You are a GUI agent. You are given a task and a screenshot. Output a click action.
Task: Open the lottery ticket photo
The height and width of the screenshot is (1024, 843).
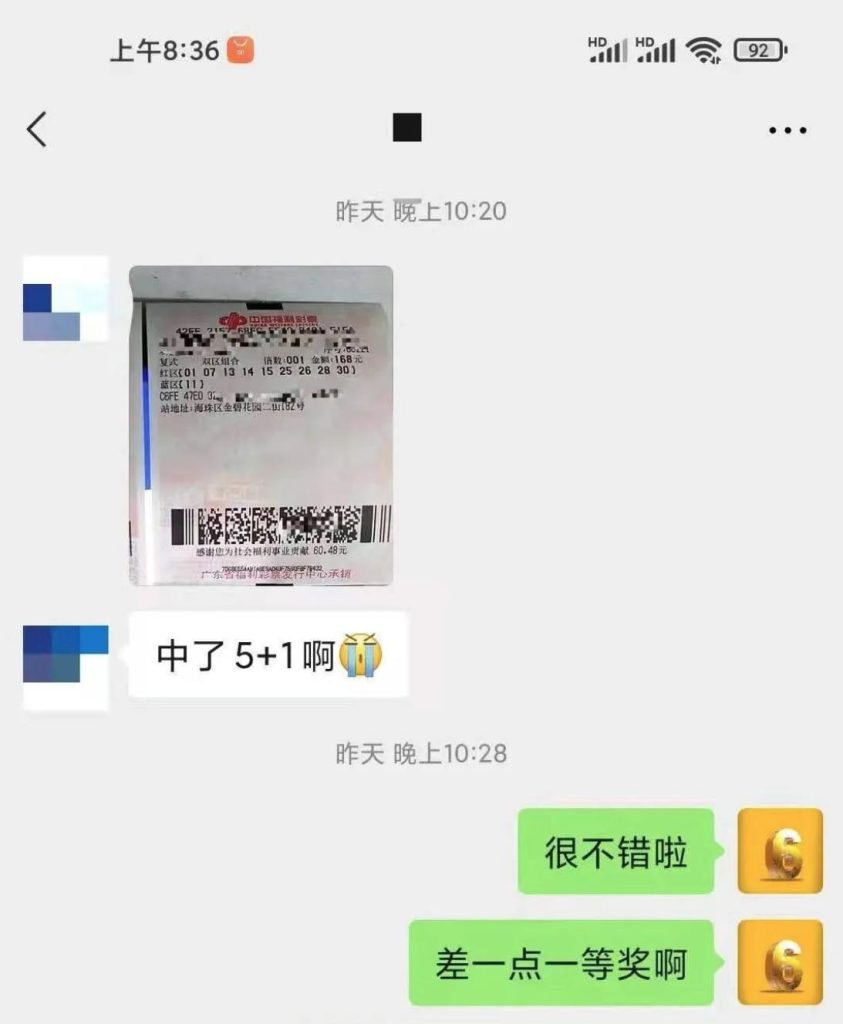(x=261, y=425)
